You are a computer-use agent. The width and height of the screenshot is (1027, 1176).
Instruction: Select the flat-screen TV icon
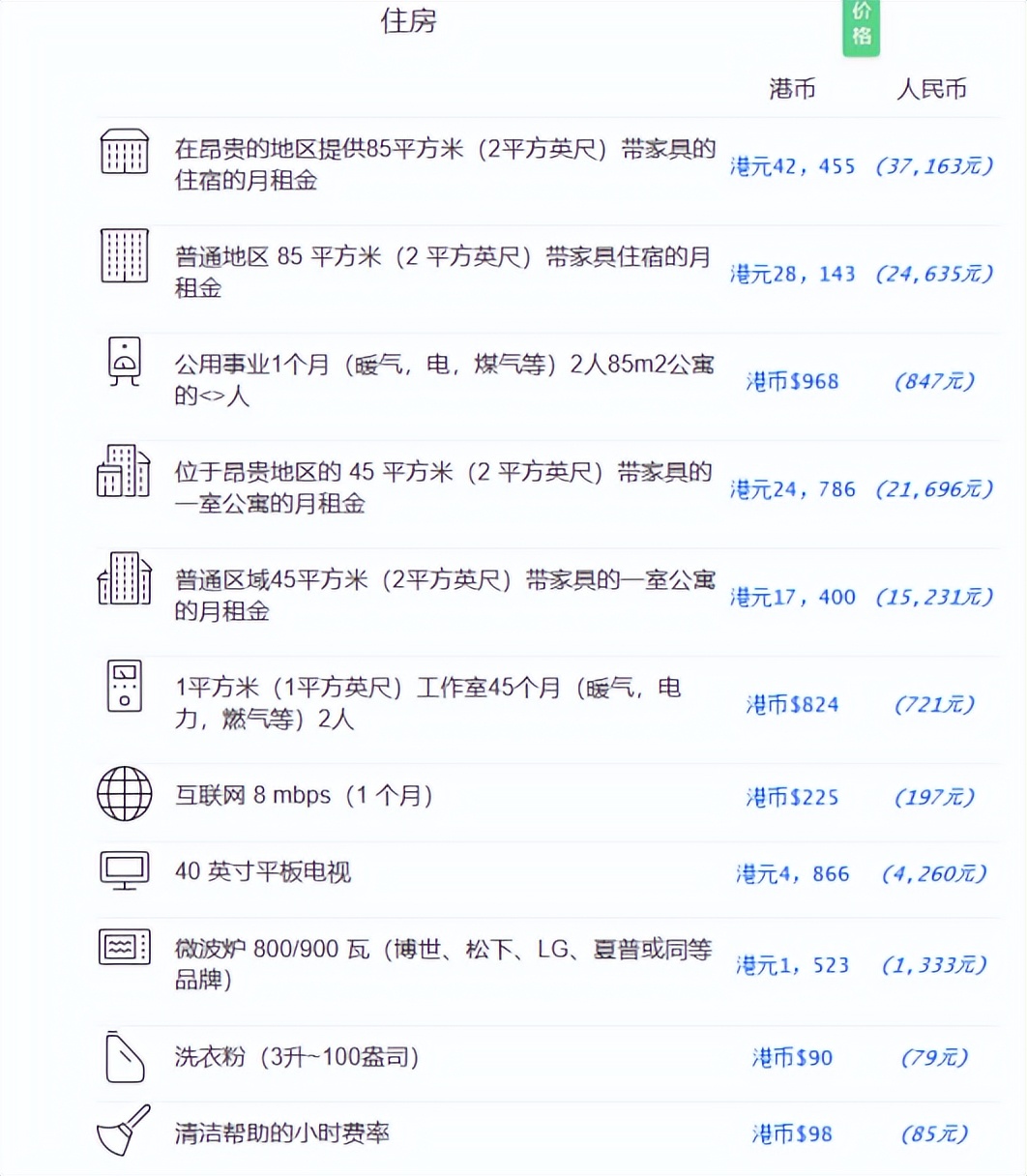click(x=124, y=793)
